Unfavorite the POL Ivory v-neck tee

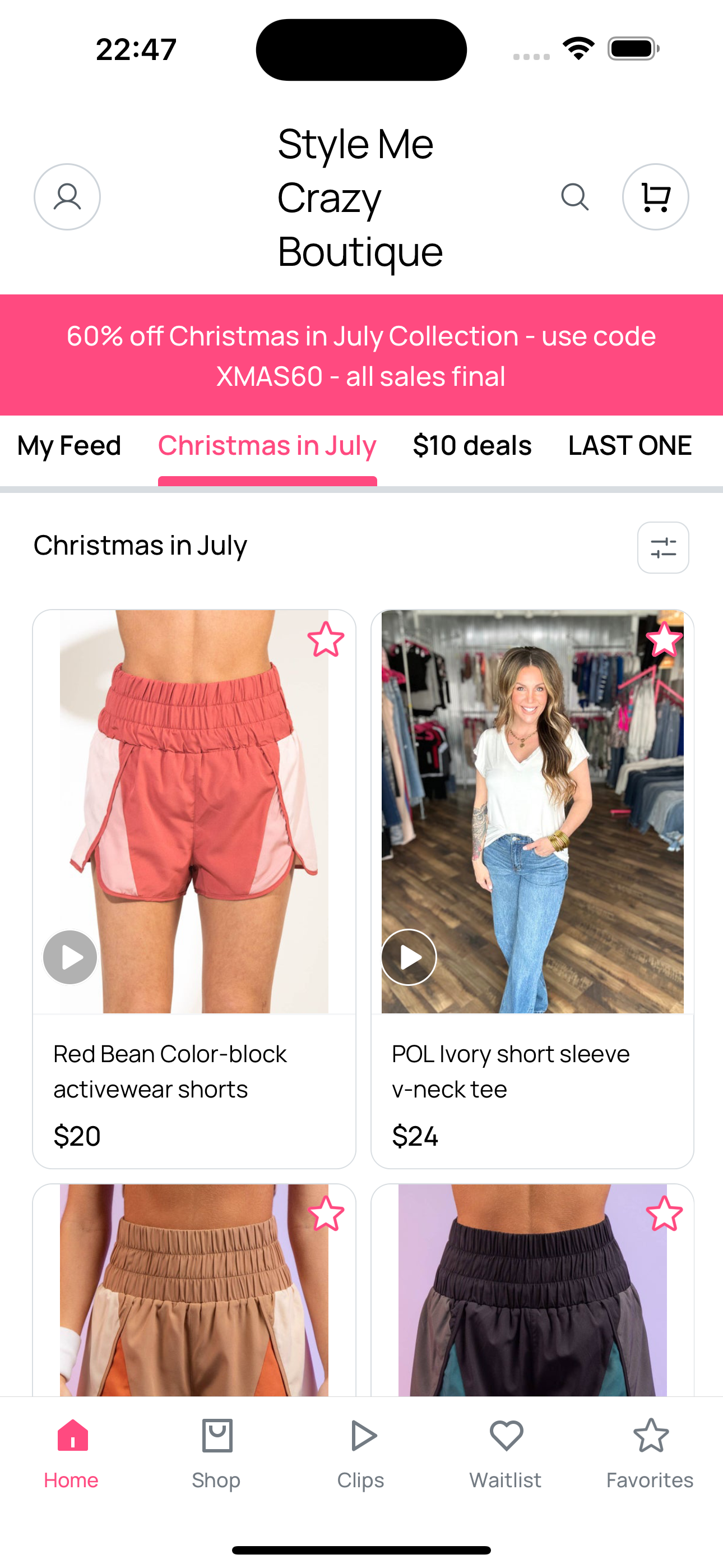(666, 640)
